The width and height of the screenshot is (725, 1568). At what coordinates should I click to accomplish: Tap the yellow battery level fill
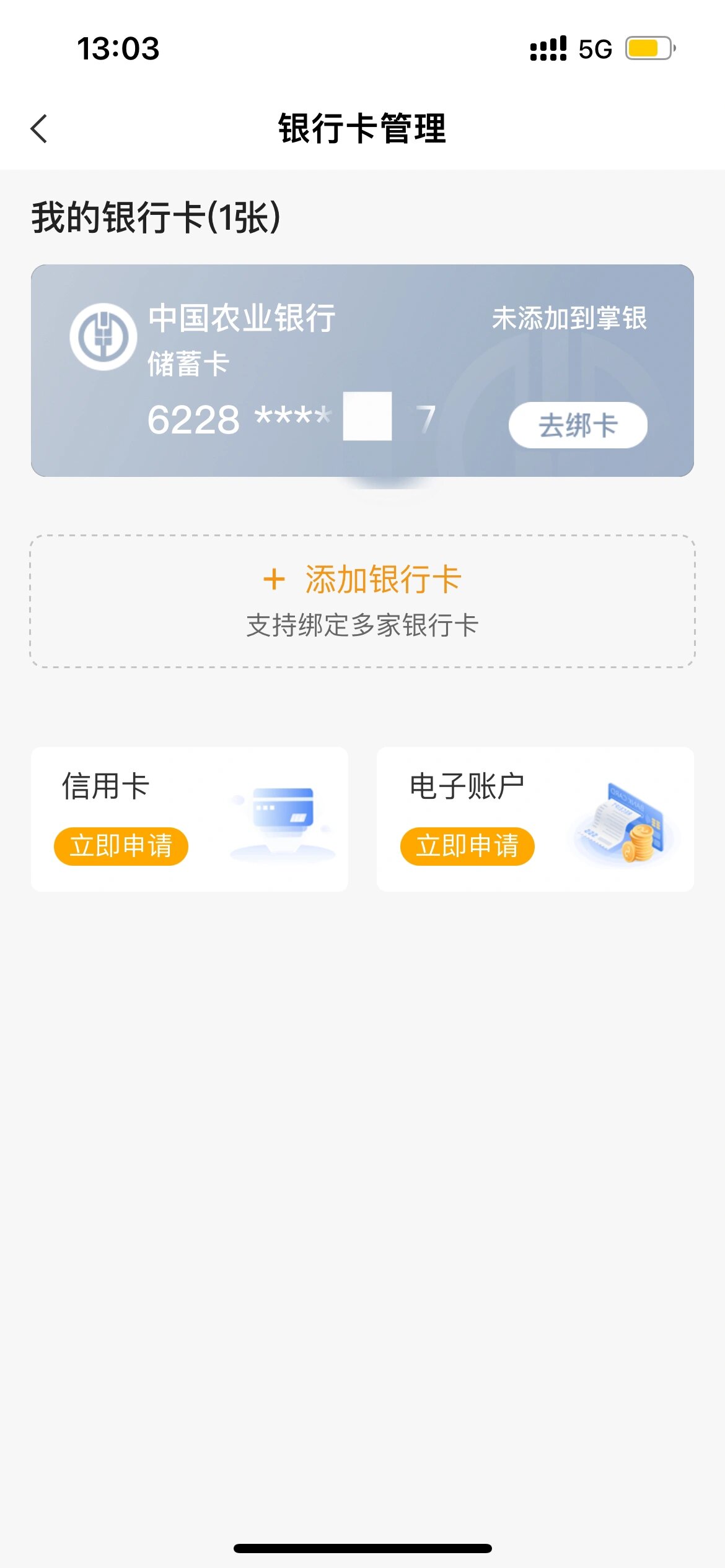pyautogui.click(x=644, y=48)
